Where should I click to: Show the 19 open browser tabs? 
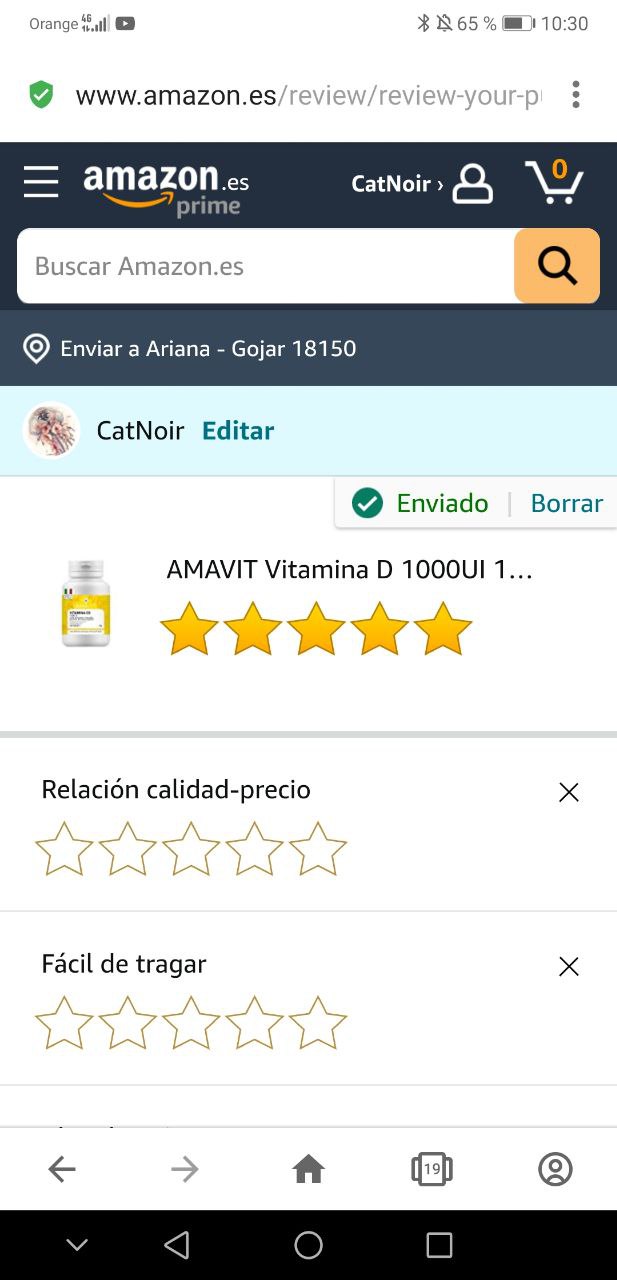[x=431, y=1169]
